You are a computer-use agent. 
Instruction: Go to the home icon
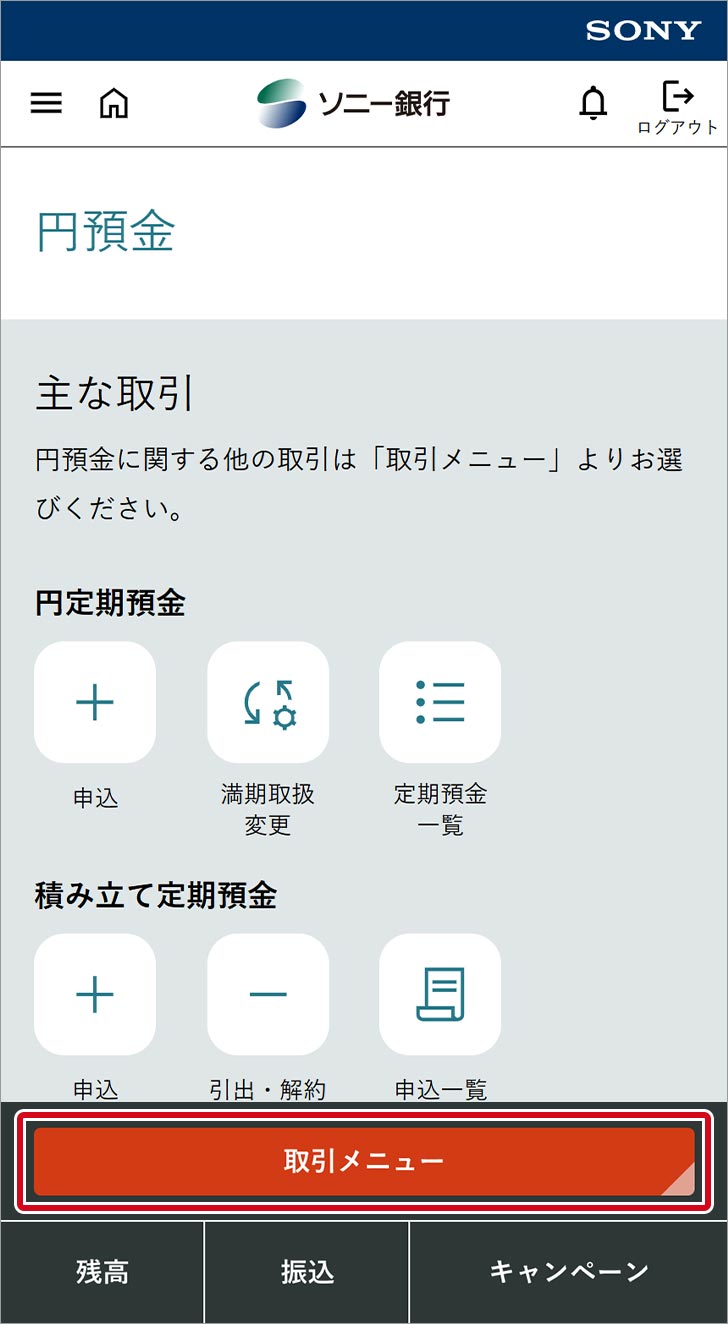click(x=114, y=103)
